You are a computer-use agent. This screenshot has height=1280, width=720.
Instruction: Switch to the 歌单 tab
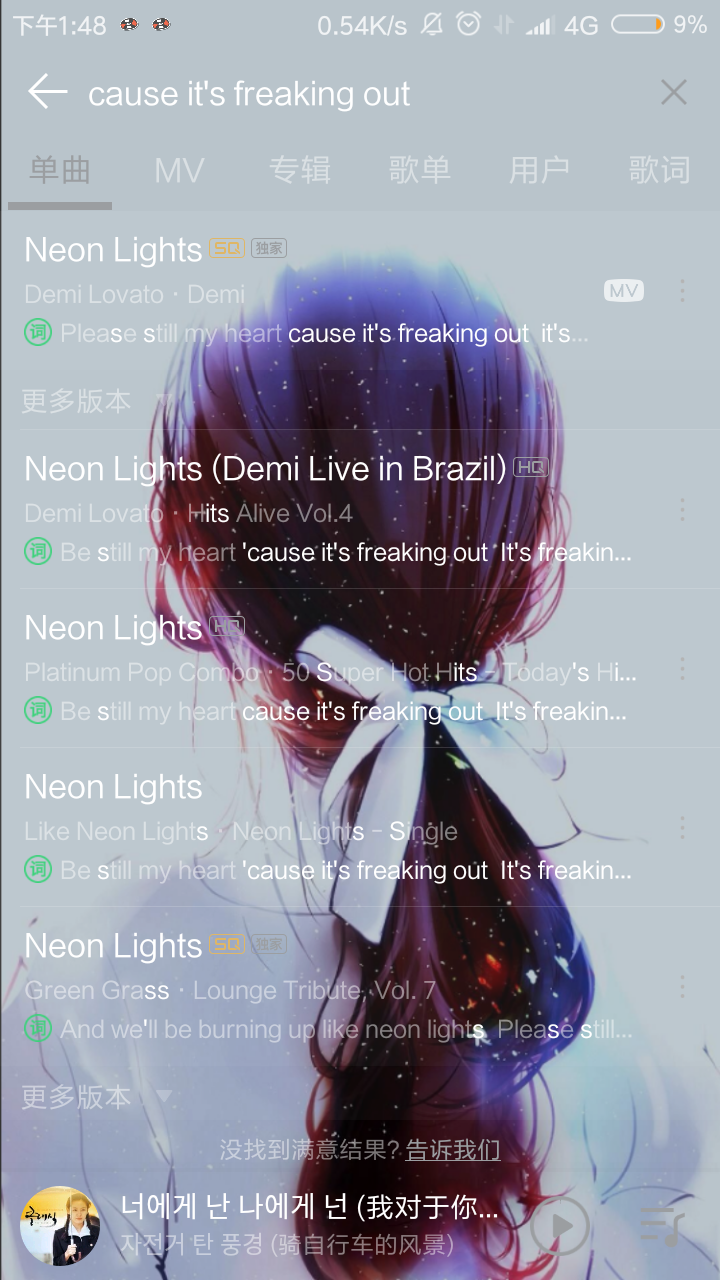pos(420,171)
